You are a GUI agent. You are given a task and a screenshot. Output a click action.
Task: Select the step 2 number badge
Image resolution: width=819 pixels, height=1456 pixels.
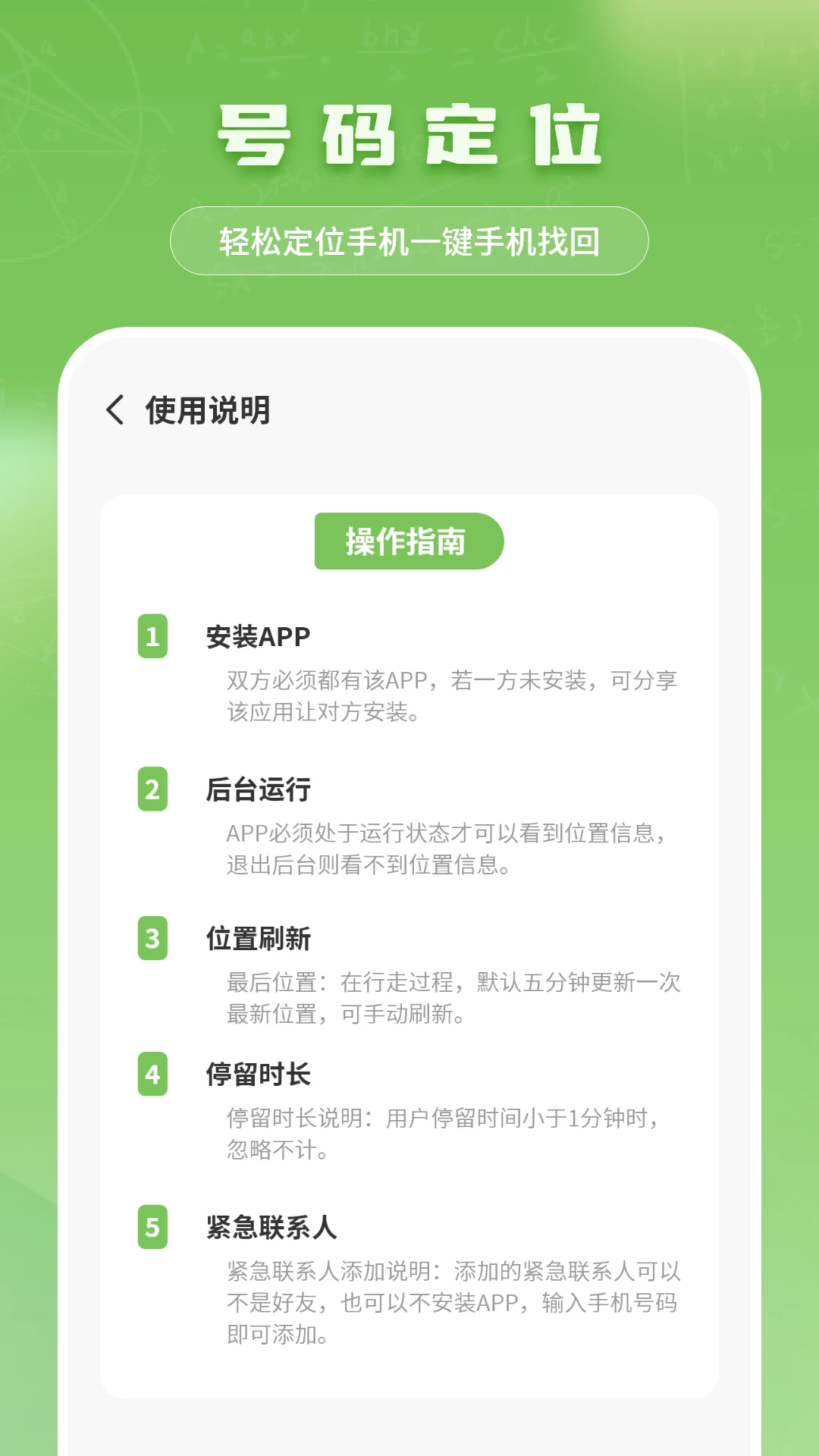coord(153,789)
